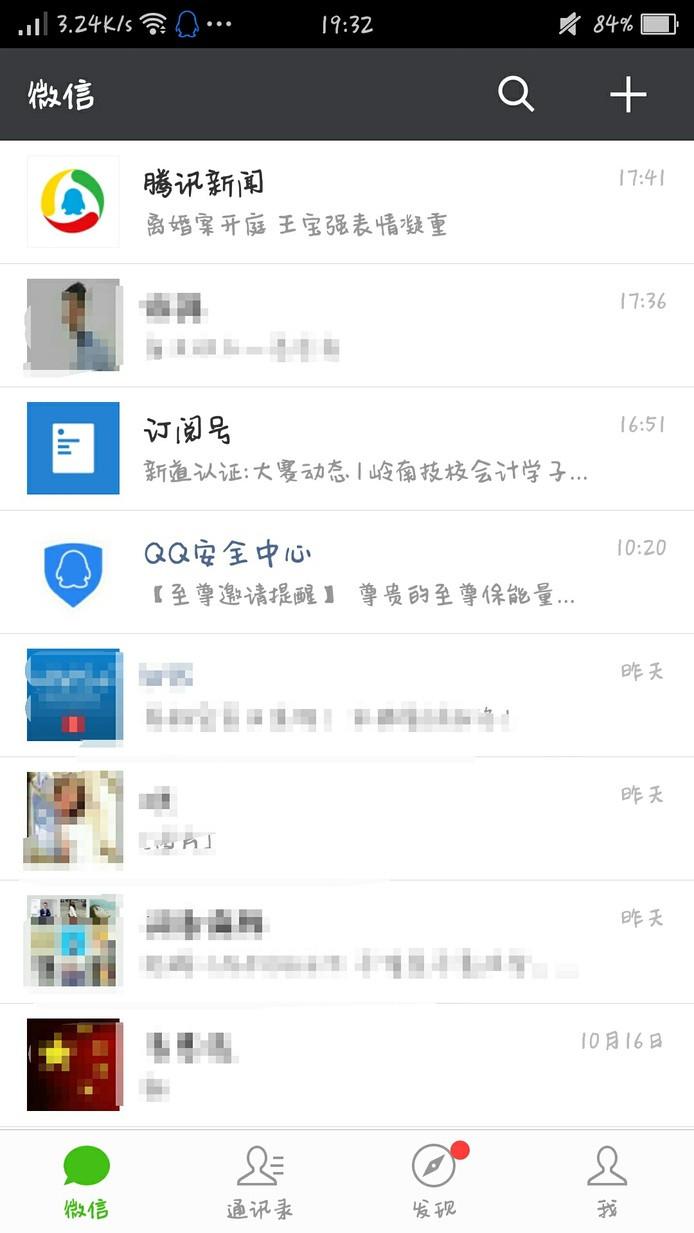Viewport: 694px width, 1233px height.
Task: Open the chat dated 10月16日
Action: 347,1065
